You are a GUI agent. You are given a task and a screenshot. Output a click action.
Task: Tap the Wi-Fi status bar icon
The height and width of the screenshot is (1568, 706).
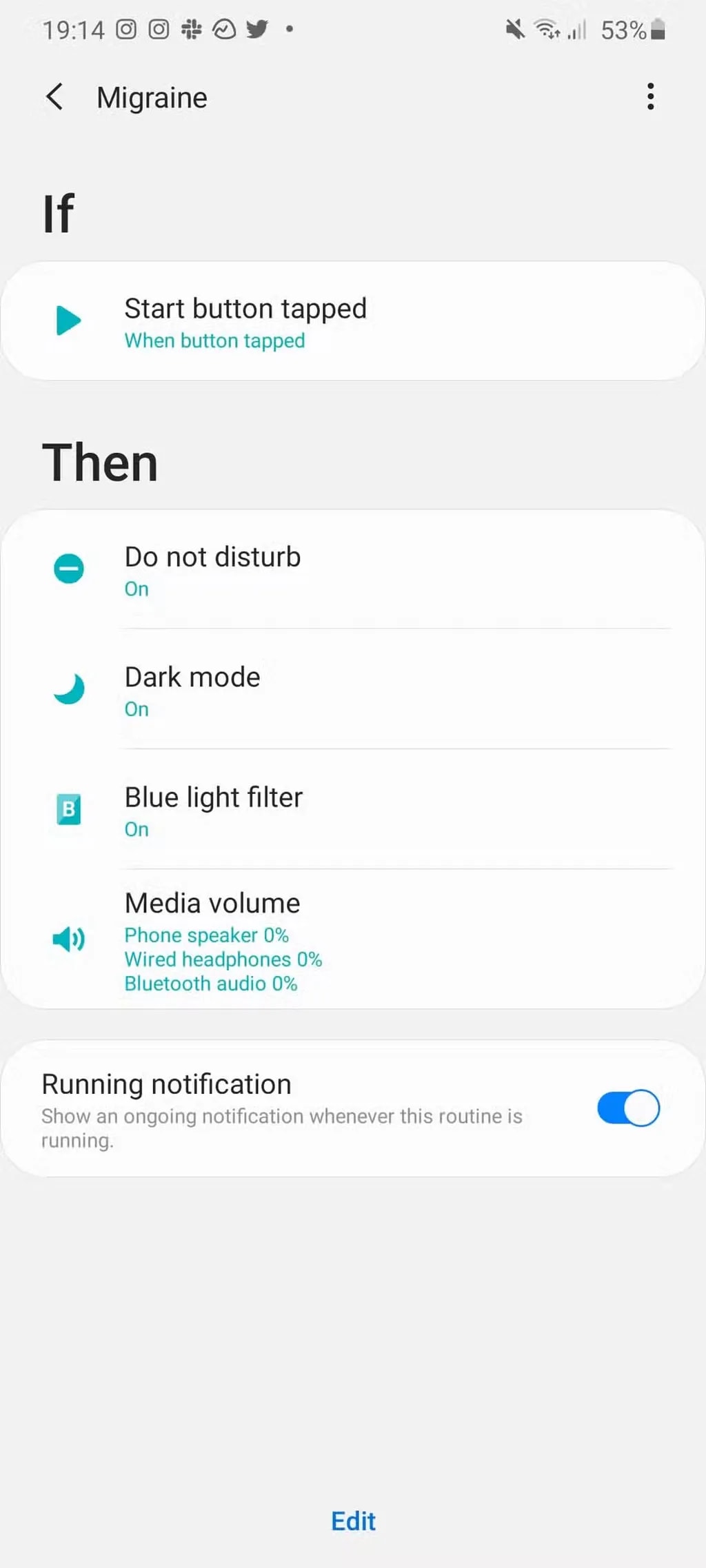(x=547, y=29)
